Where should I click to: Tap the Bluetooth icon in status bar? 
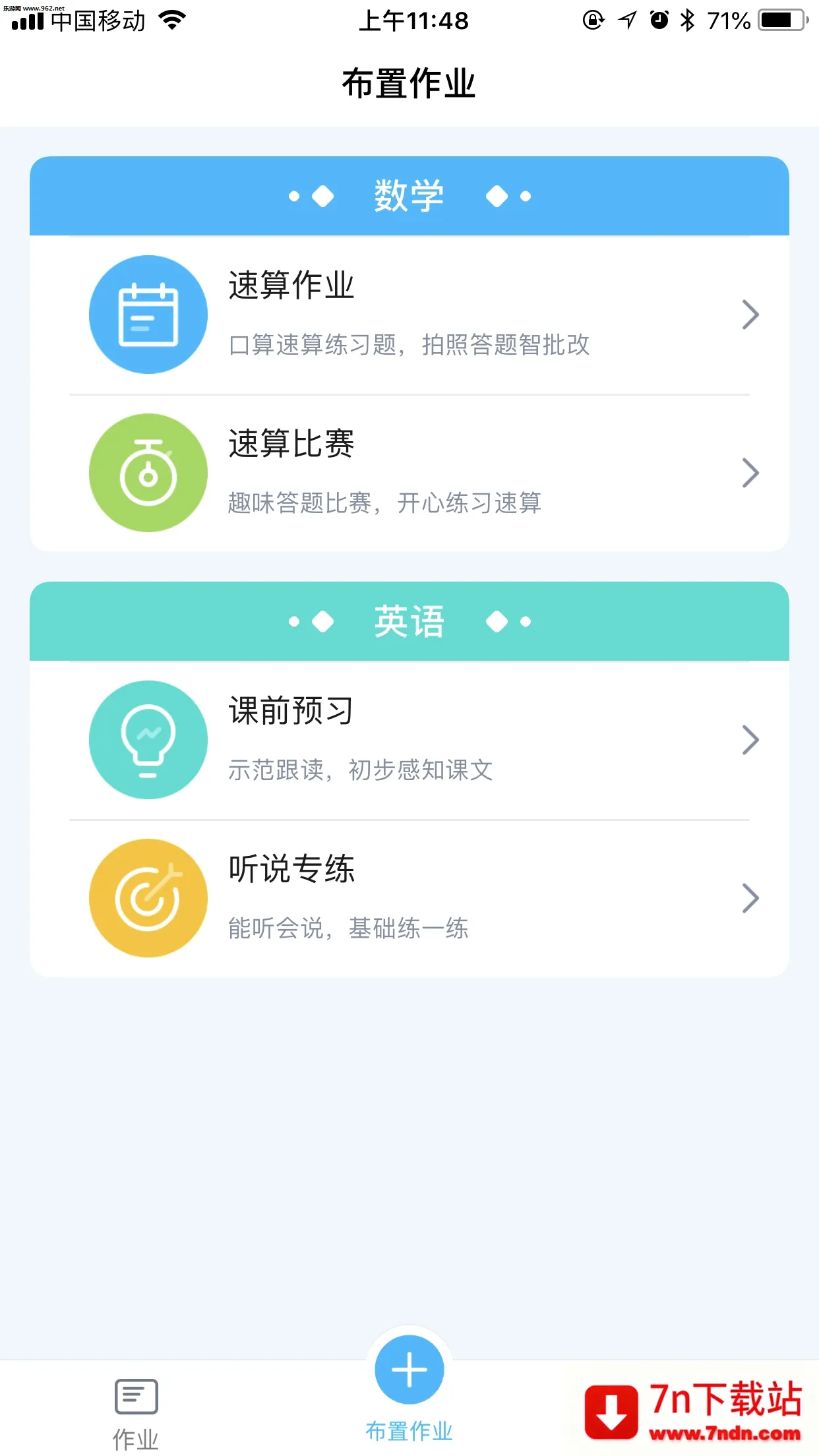click(686, 20)
